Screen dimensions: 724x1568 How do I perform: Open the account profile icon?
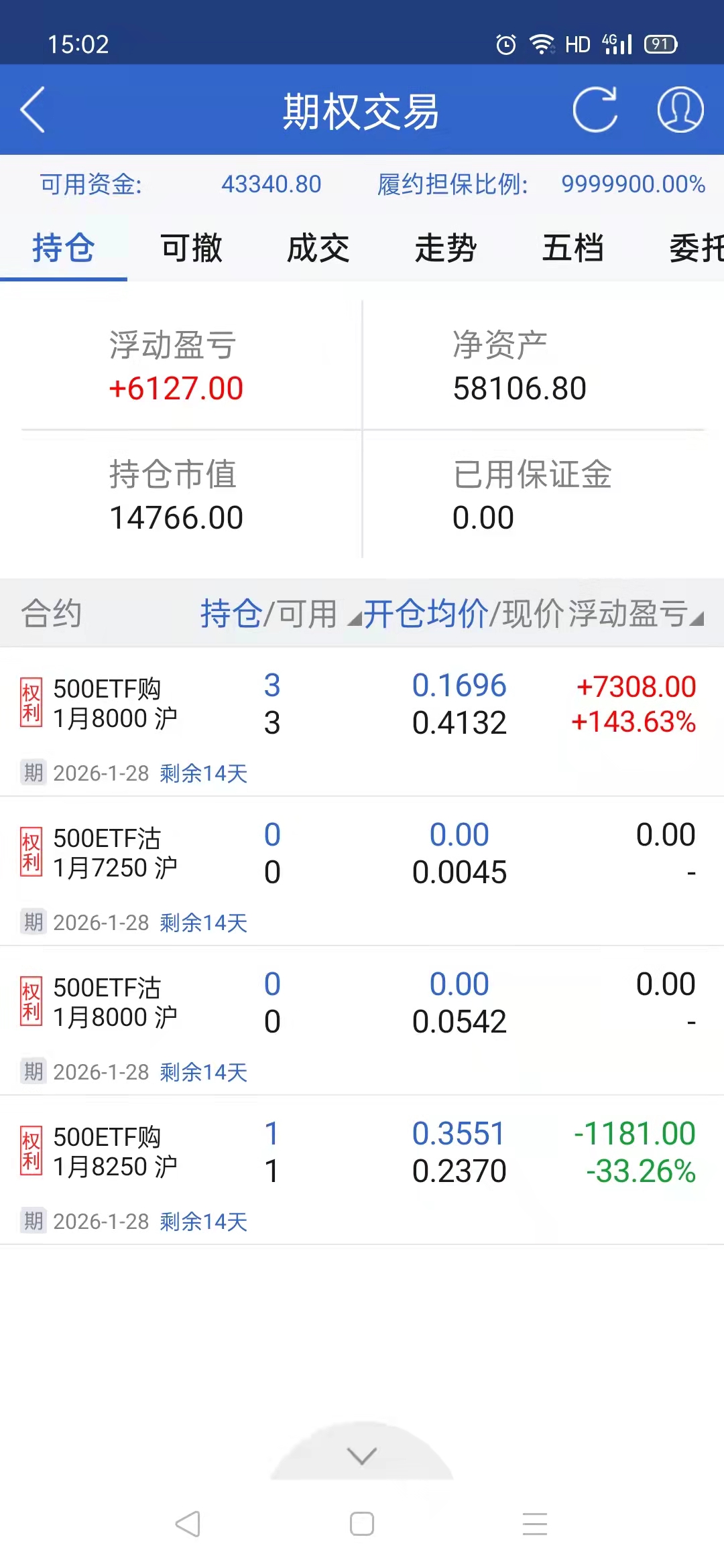click(680, 110)
